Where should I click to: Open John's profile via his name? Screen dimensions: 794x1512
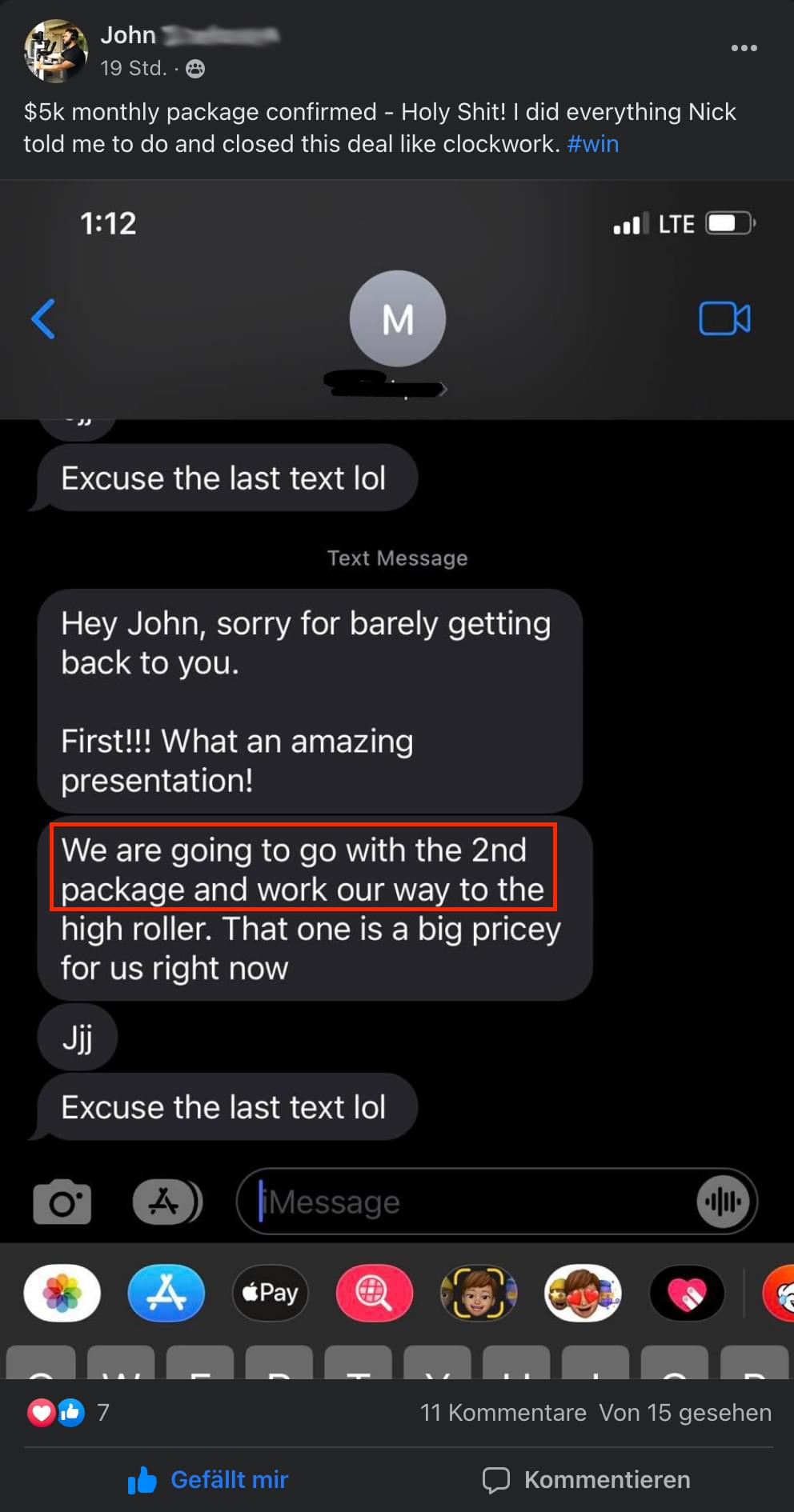(128, 35)
